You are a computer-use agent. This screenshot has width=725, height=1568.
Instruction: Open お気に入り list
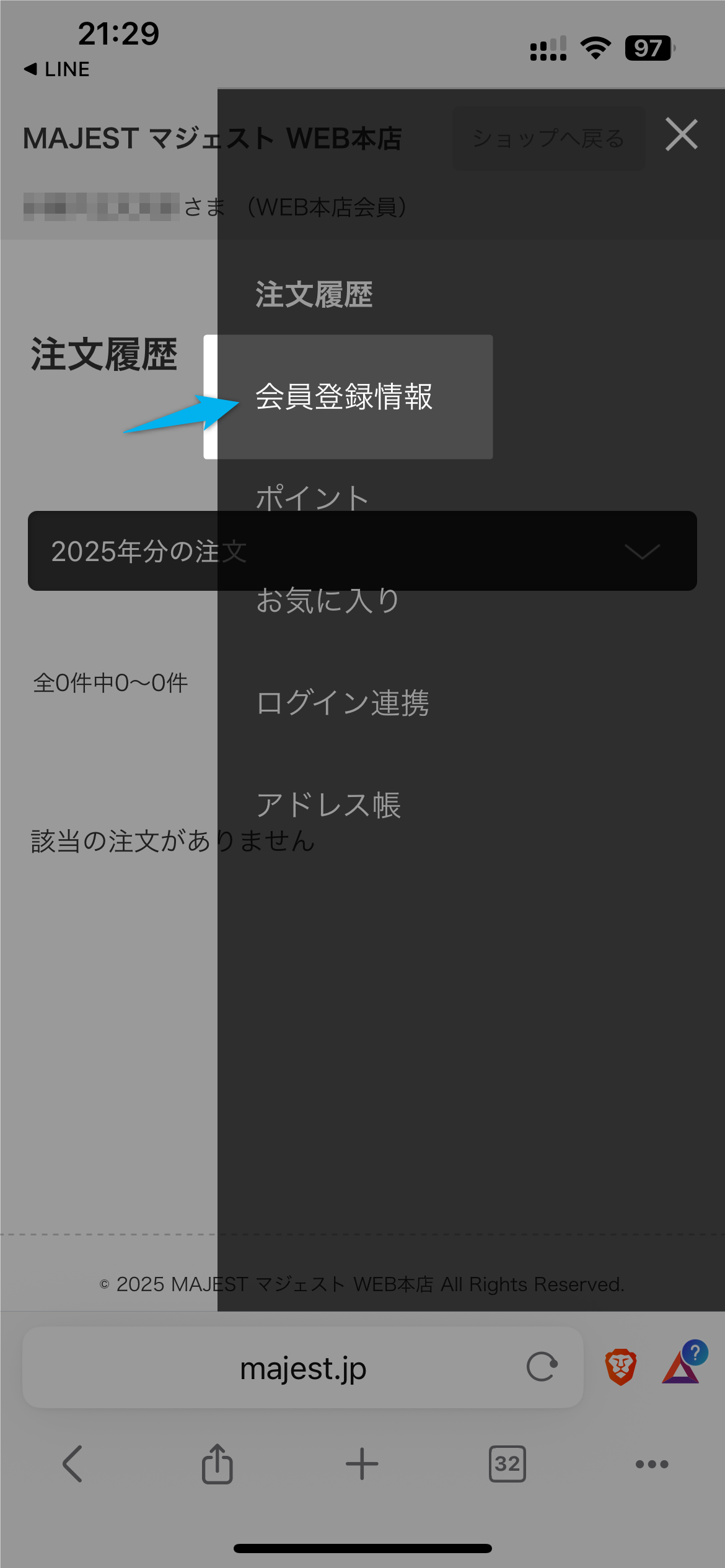(x=328, y=600)
